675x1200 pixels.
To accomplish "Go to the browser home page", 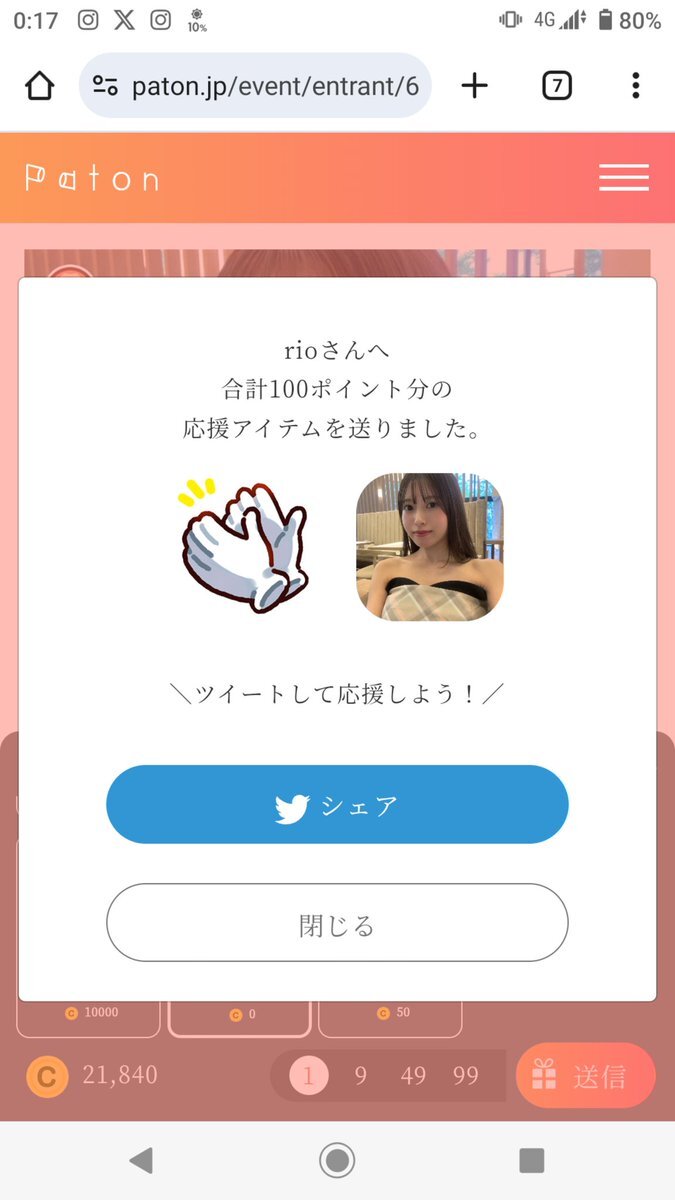I will pyautogui.click(x=40, y=86).
